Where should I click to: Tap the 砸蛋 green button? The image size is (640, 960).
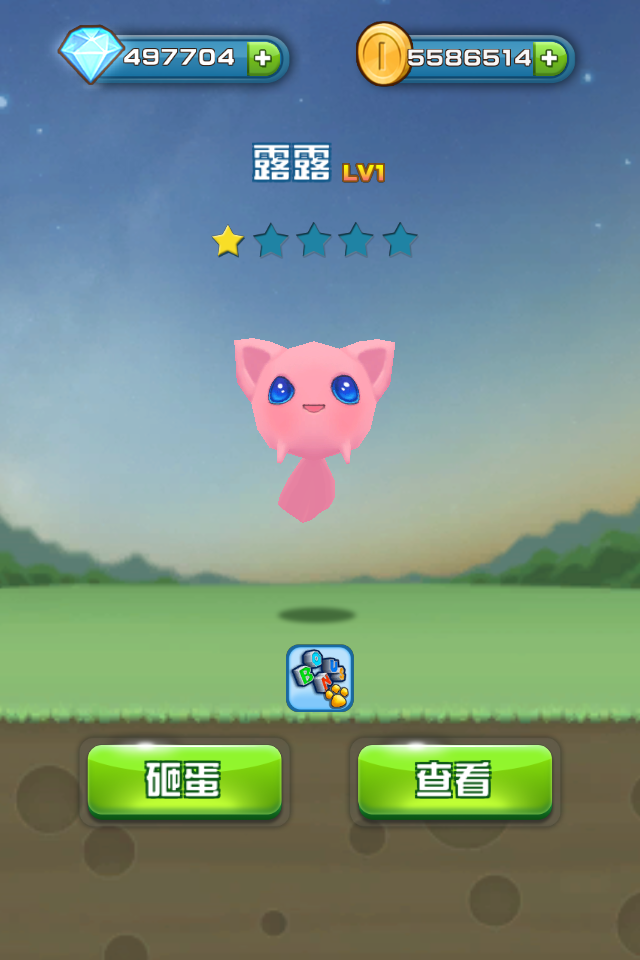point(185,781)
